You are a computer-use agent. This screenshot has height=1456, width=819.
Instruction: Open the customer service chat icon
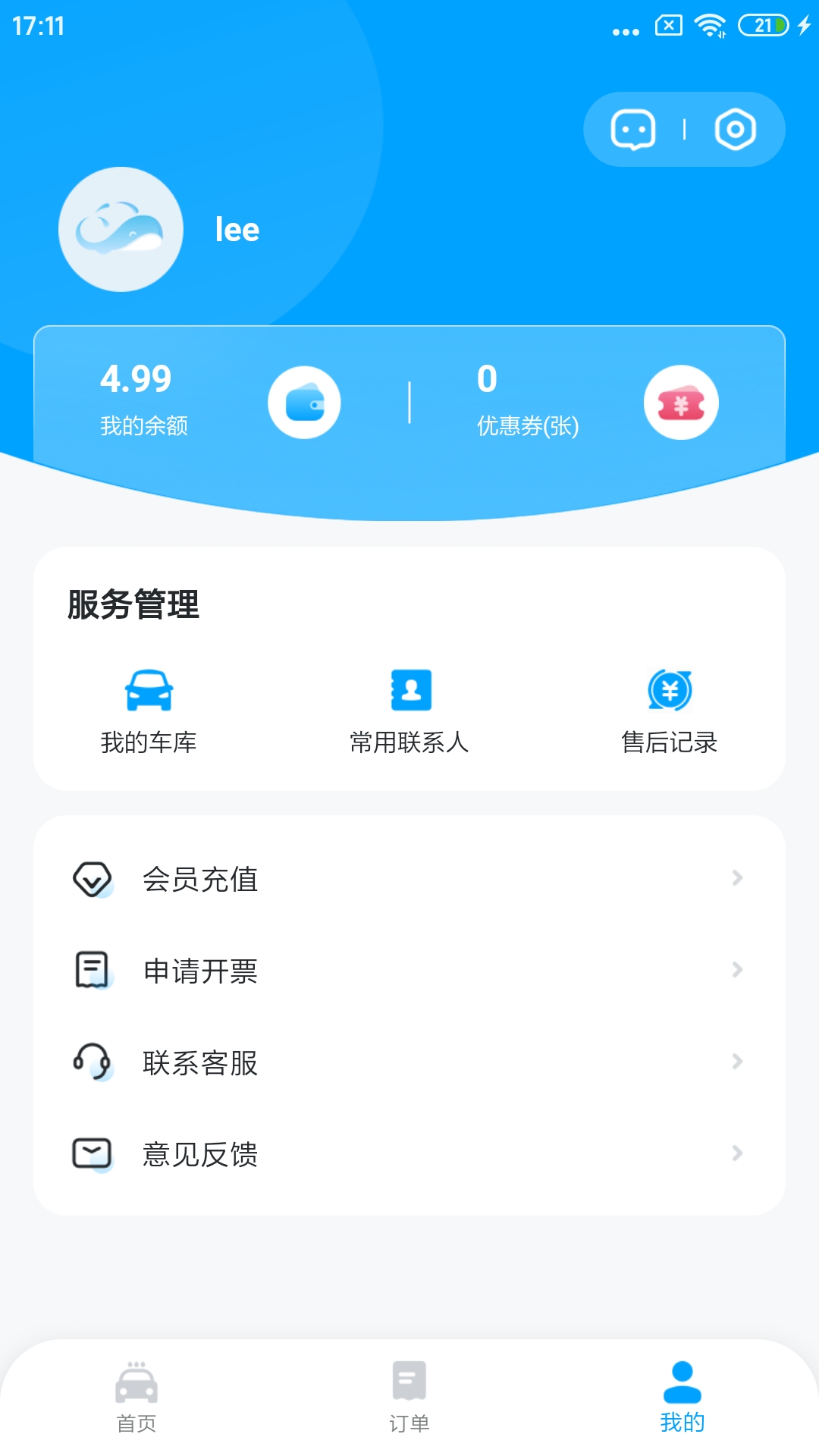click(634, 128)
